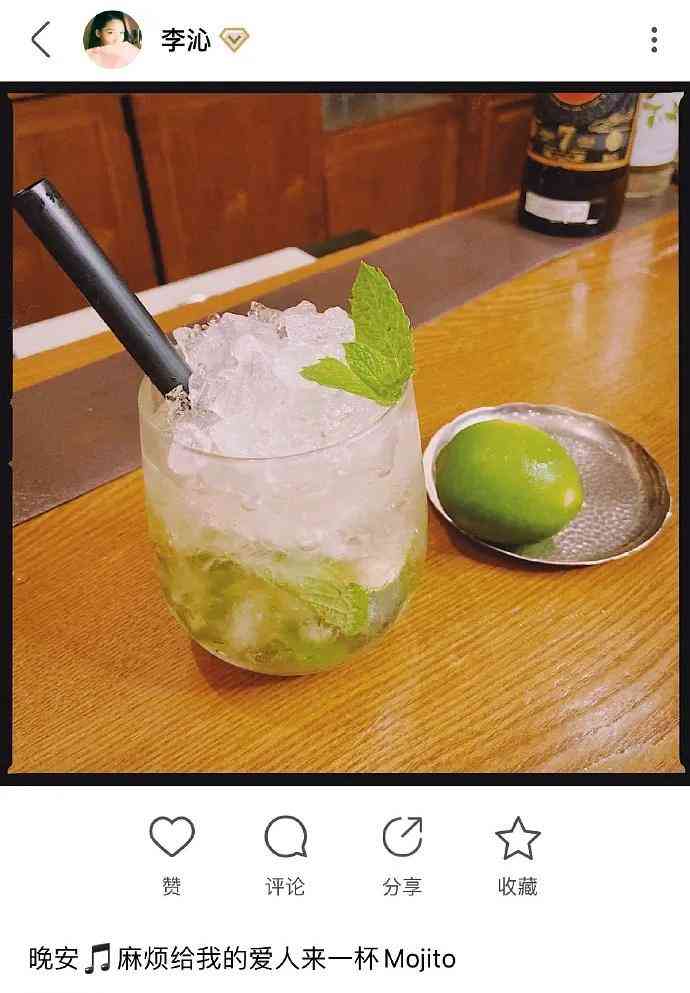Like this post with the heart

click(x=172, y=838)
